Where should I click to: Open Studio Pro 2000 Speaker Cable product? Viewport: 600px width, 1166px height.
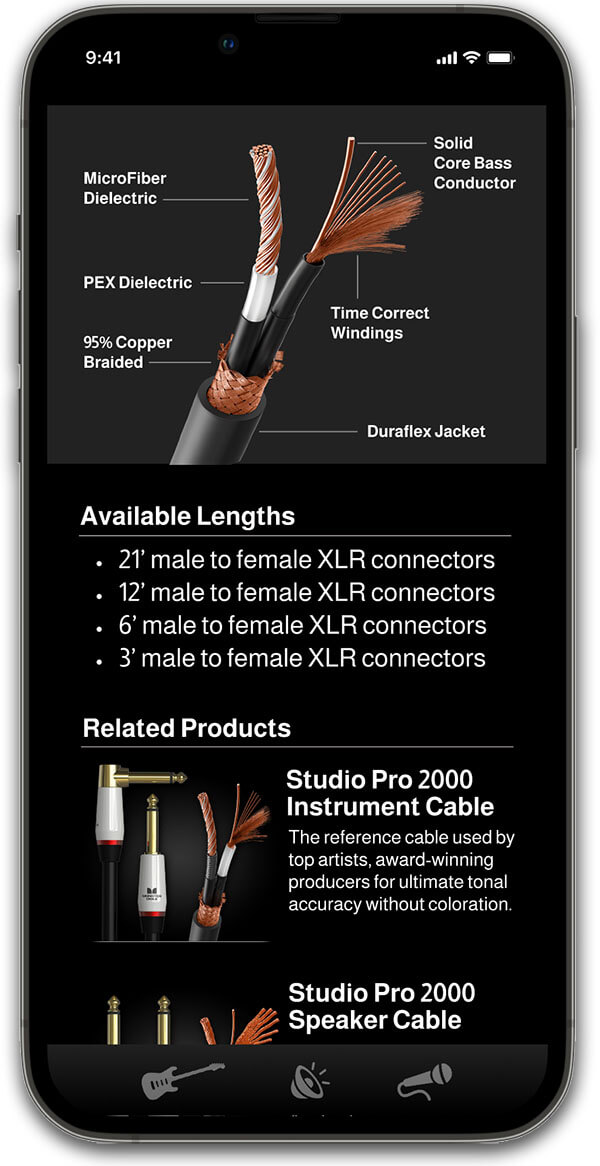click(x=382, y=1006)
